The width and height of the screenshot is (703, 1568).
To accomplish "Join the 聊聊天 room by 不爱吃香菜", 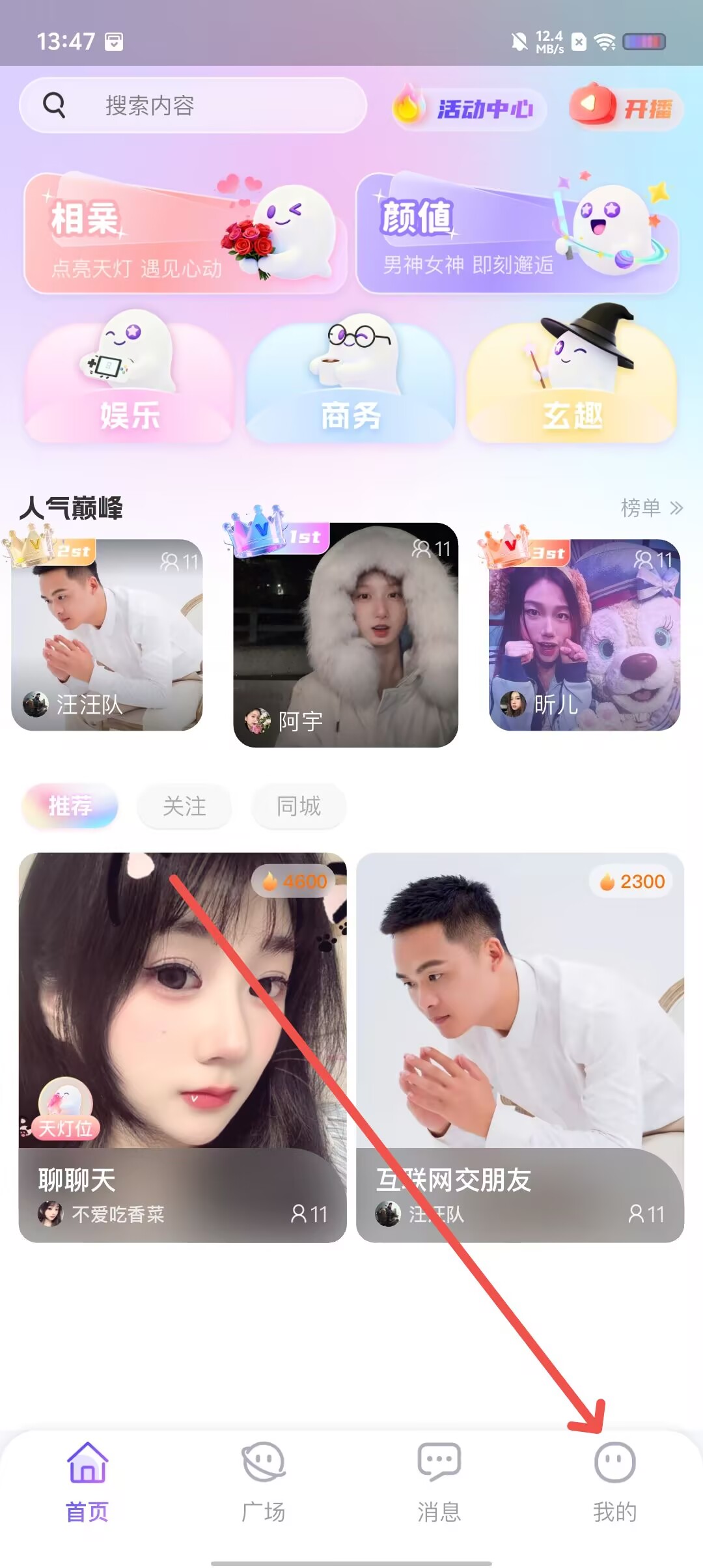I will point(183,1048).
